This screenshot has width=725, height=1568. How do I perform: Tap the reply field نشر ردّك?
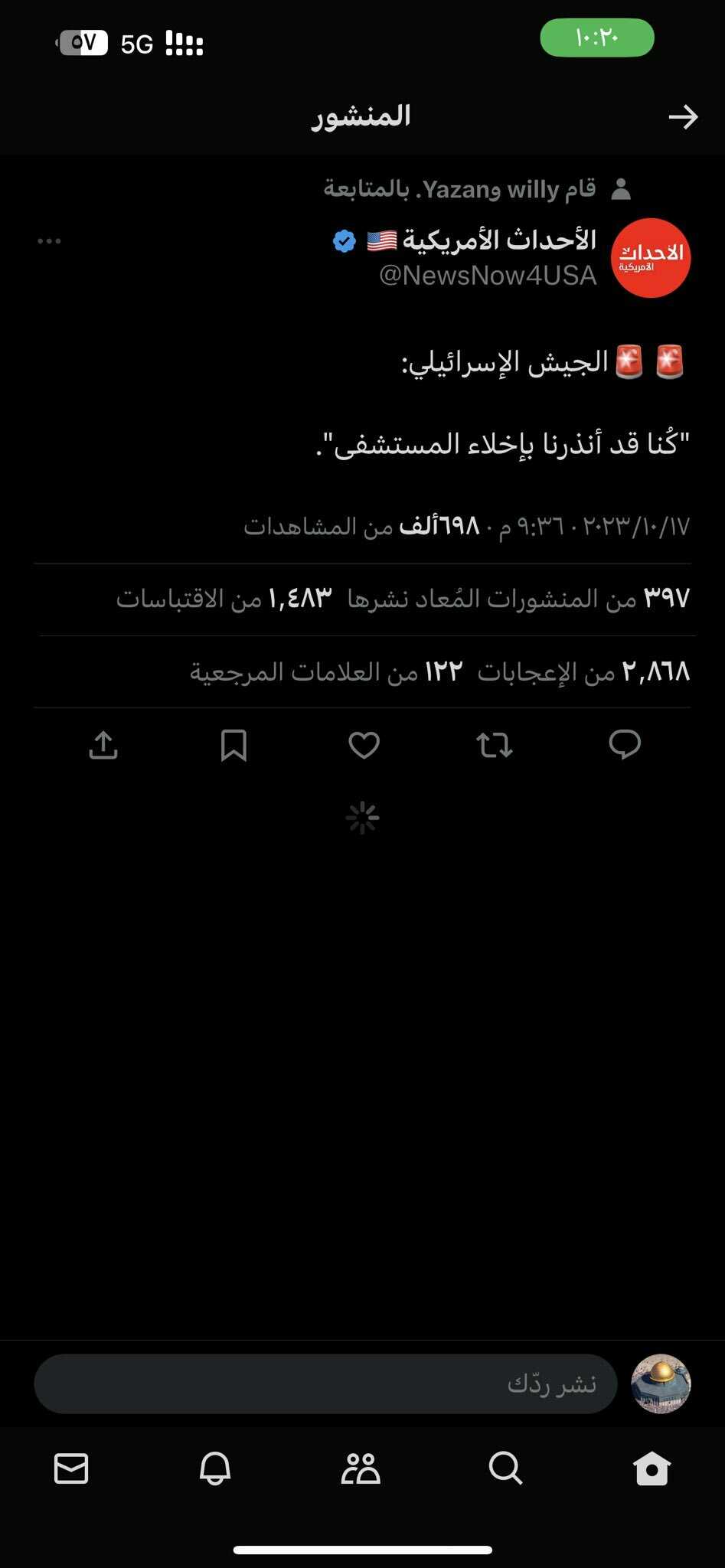[325, 1383]
